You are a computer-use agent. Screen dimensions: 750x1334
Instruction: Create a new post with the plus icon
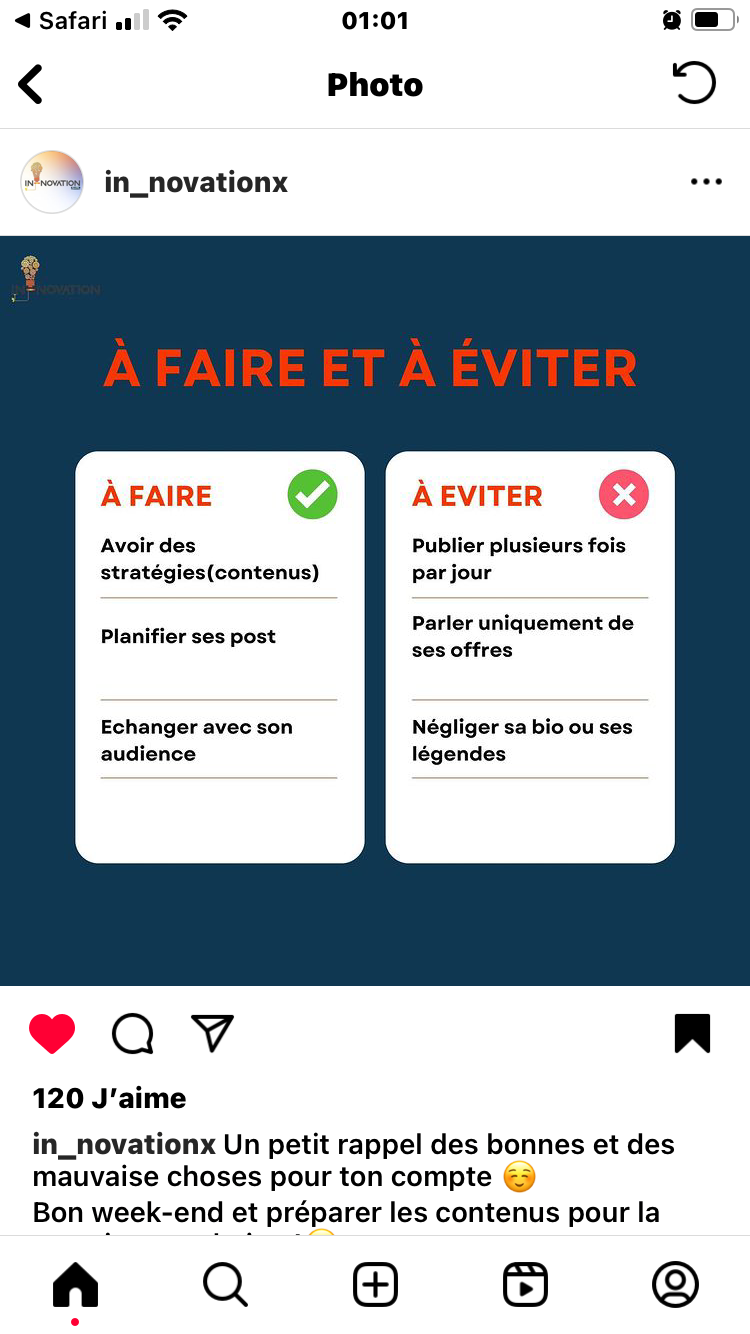[x=375, y=1285]
